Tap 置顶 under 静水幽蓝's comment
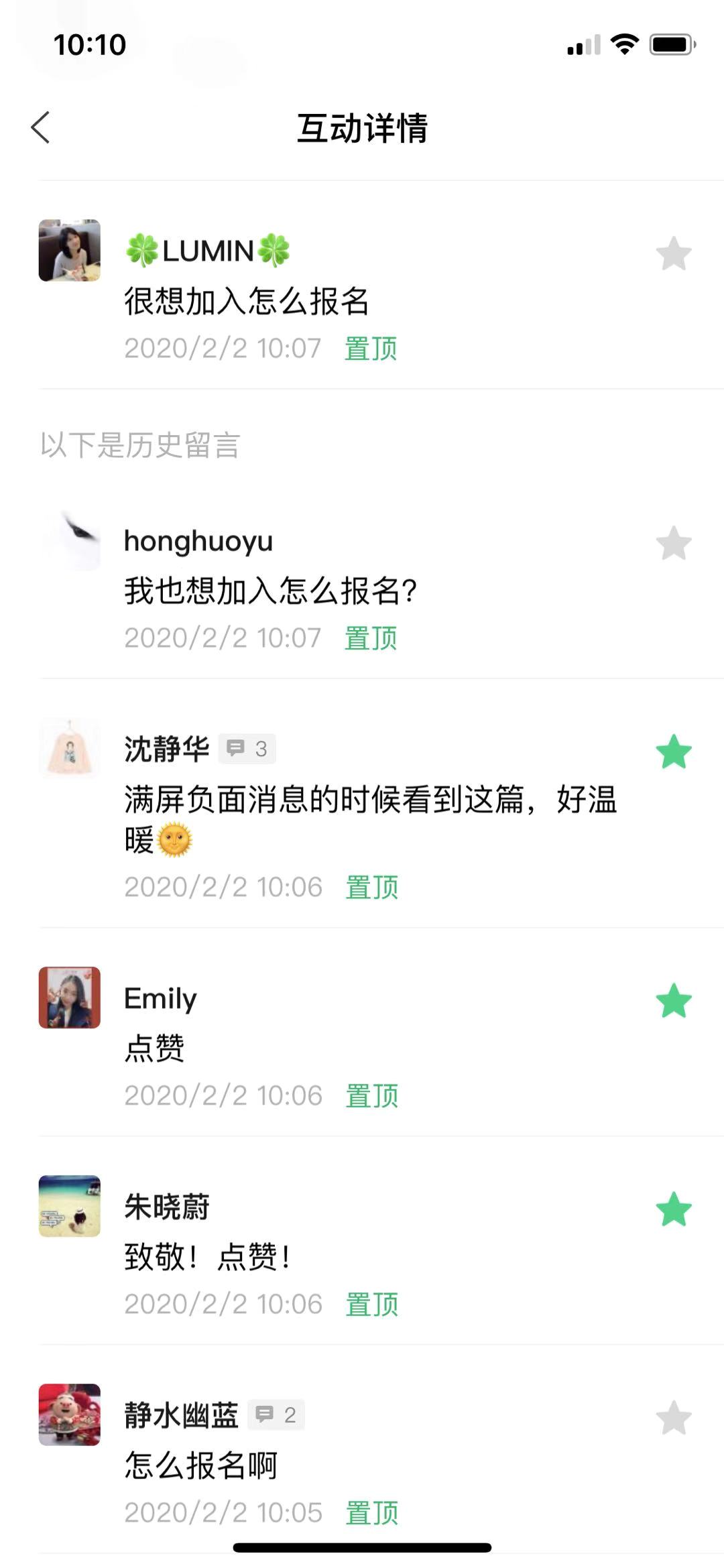 372,1513
